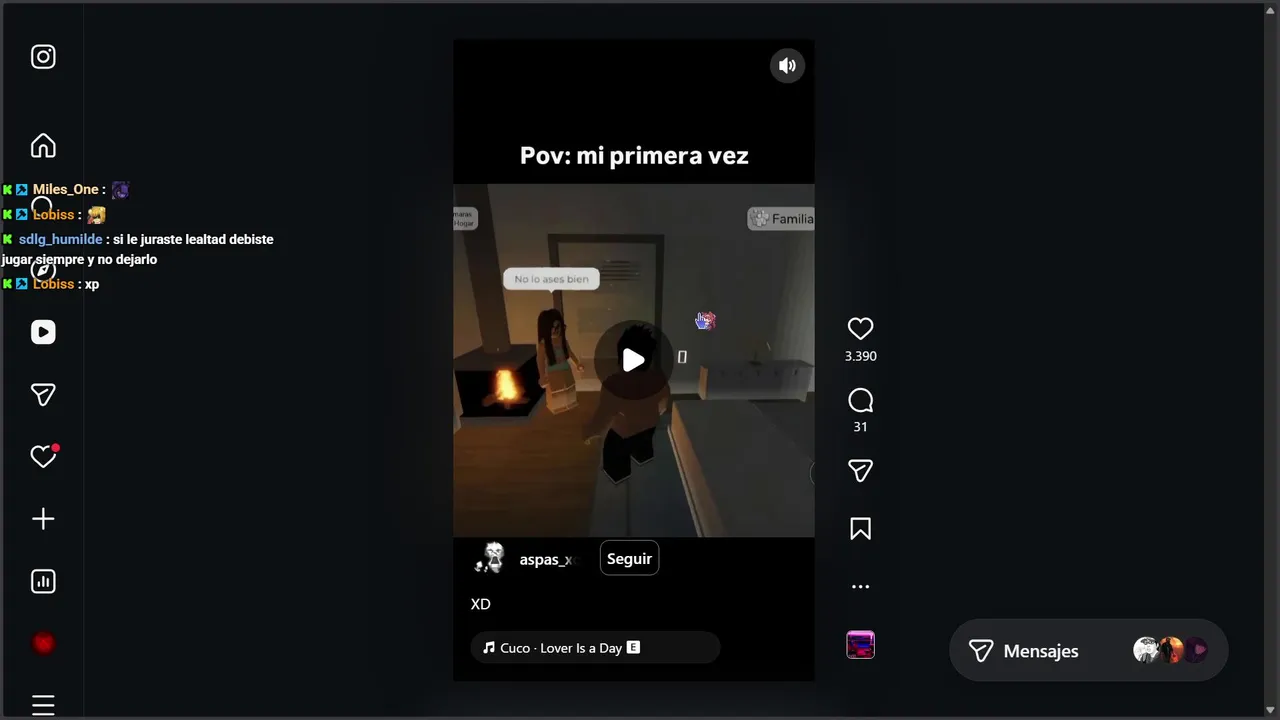Share this reel
The height and width of the screenshot is (720, 1280).
860,471
